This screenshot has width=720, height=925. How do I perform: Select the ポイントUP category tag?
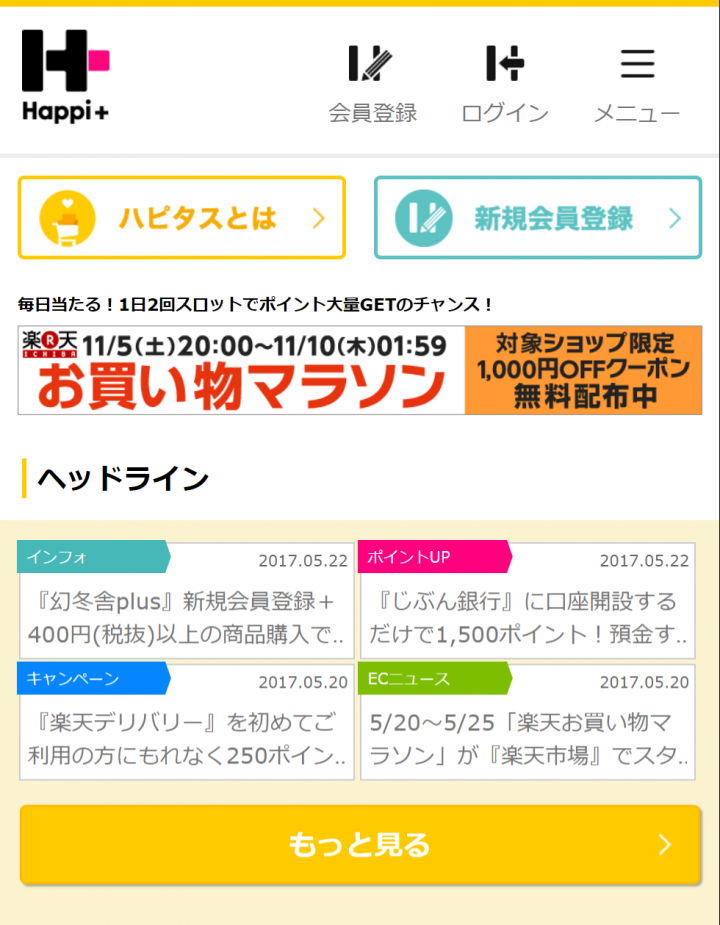(407, 558)
